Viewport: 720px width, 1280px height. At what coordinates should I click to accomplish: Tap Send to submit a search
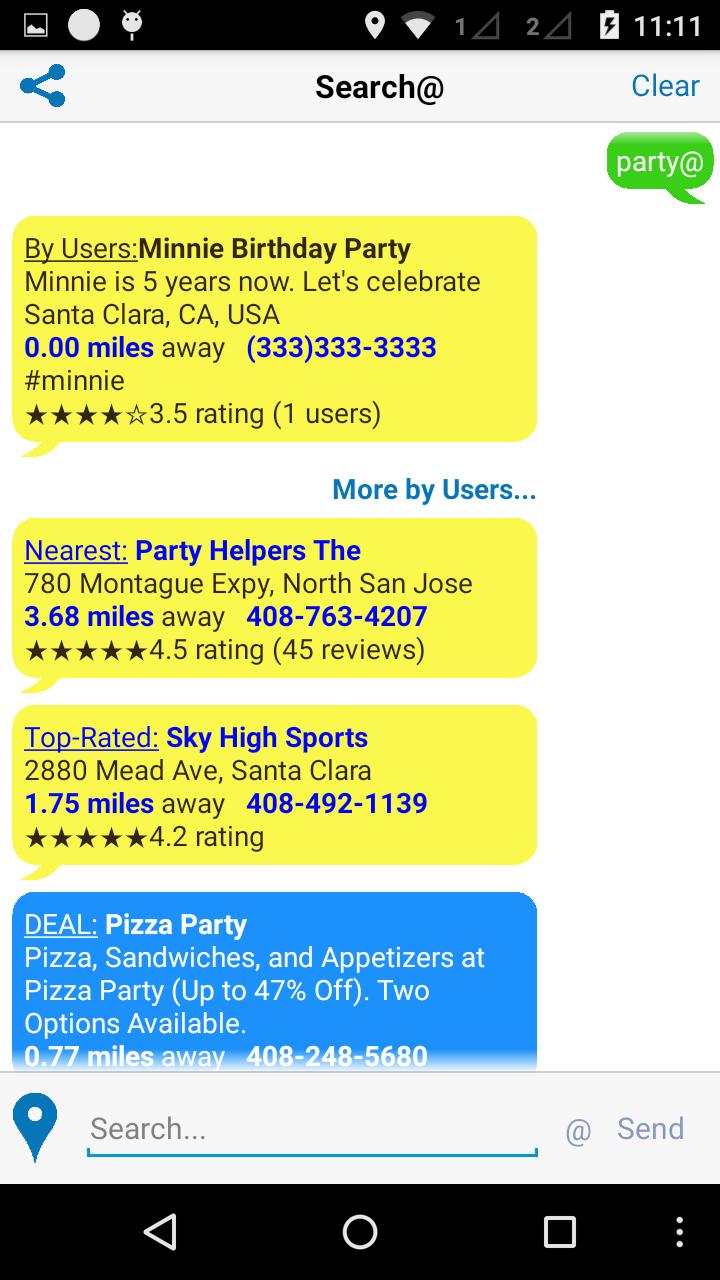tap(648, 1128)
